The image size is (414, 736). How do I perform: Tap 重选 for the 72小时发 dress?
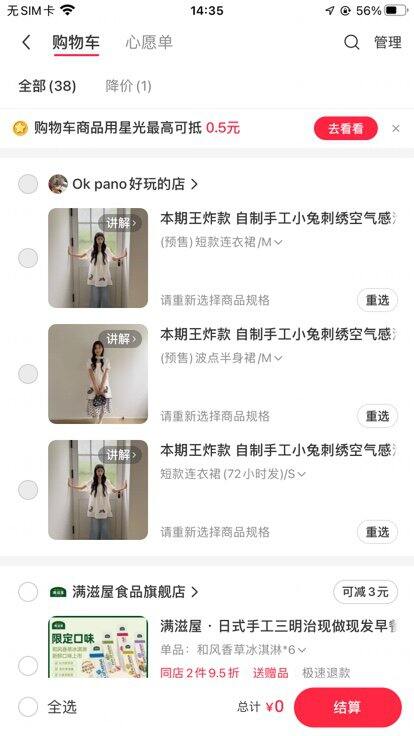point(377,532)
